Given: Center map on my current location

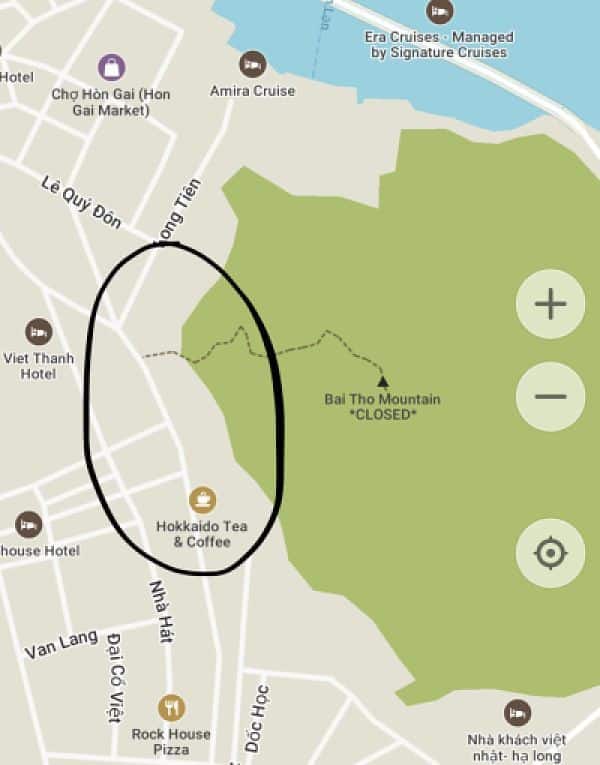Looking at the screenshot, I should tap(550, 553).
